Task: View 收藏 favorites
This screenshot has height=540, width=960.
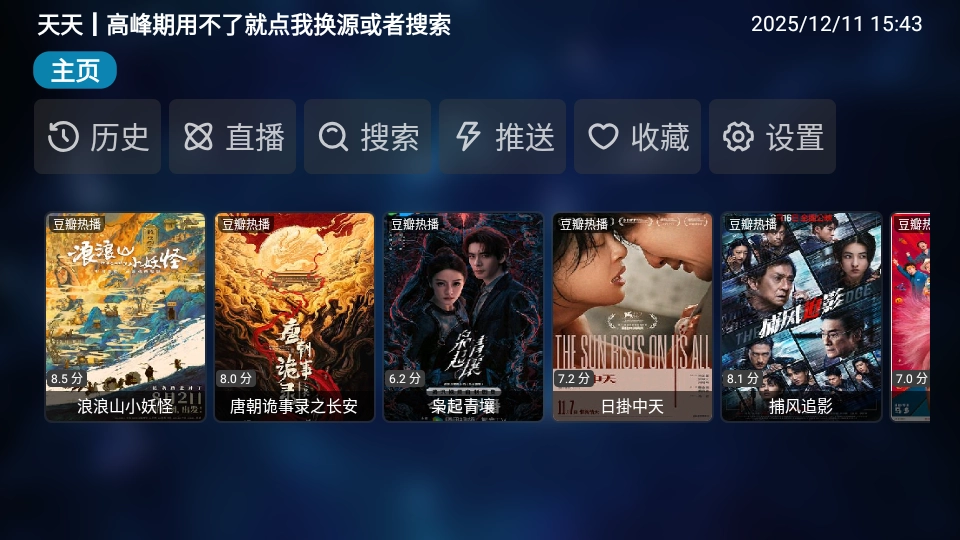Action: pos(637,137)
